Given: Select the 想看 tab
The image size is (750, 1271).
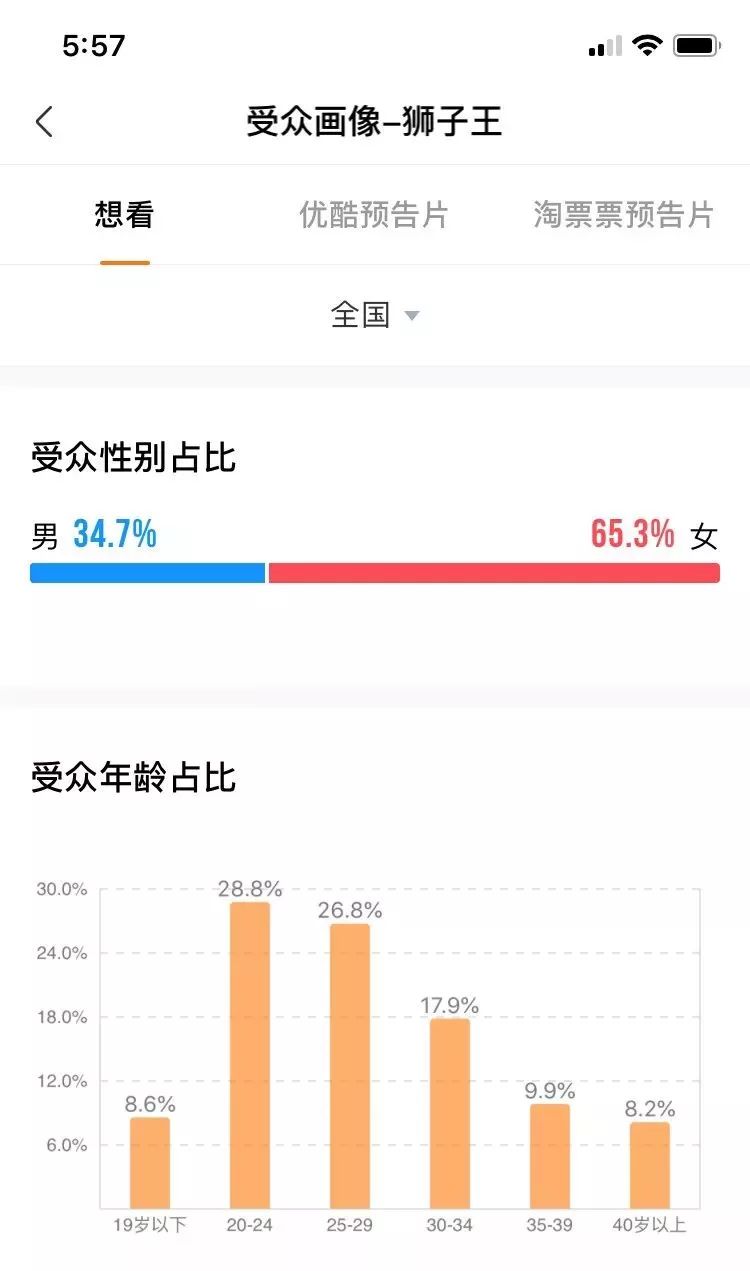Looking at the screenshot, I should click(124, 215).
